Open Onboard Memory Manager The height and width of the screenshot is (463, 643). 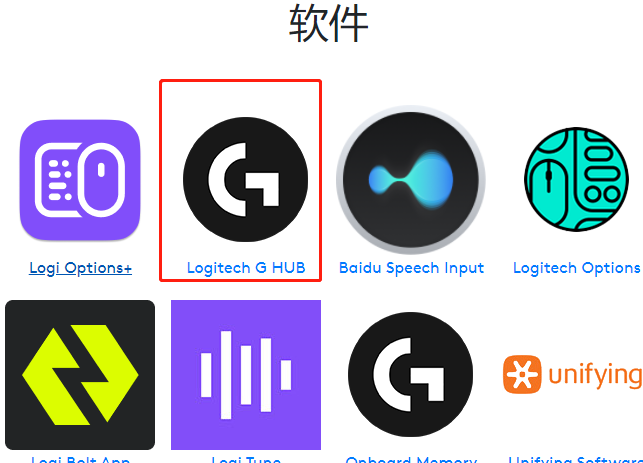click(410, 375)
